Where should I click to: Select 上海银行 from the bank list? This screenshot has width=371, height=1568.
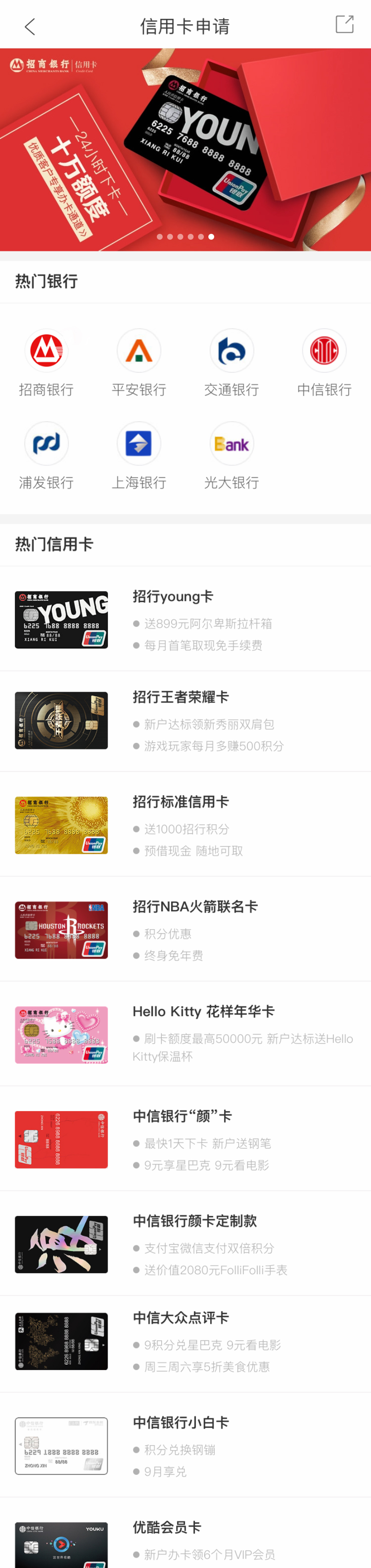pos(139,455)
